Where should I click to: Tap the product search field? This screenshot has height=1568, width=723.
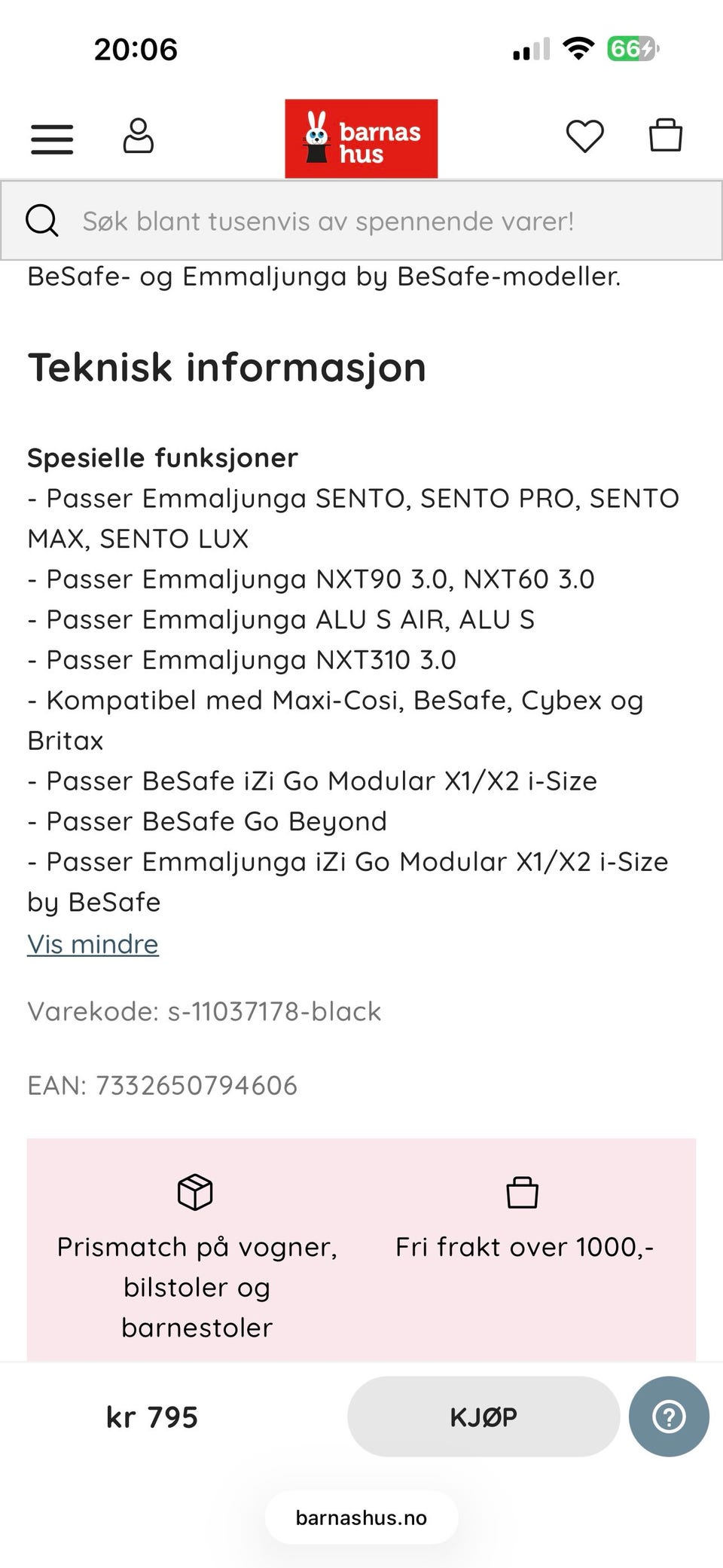[361, 221]
